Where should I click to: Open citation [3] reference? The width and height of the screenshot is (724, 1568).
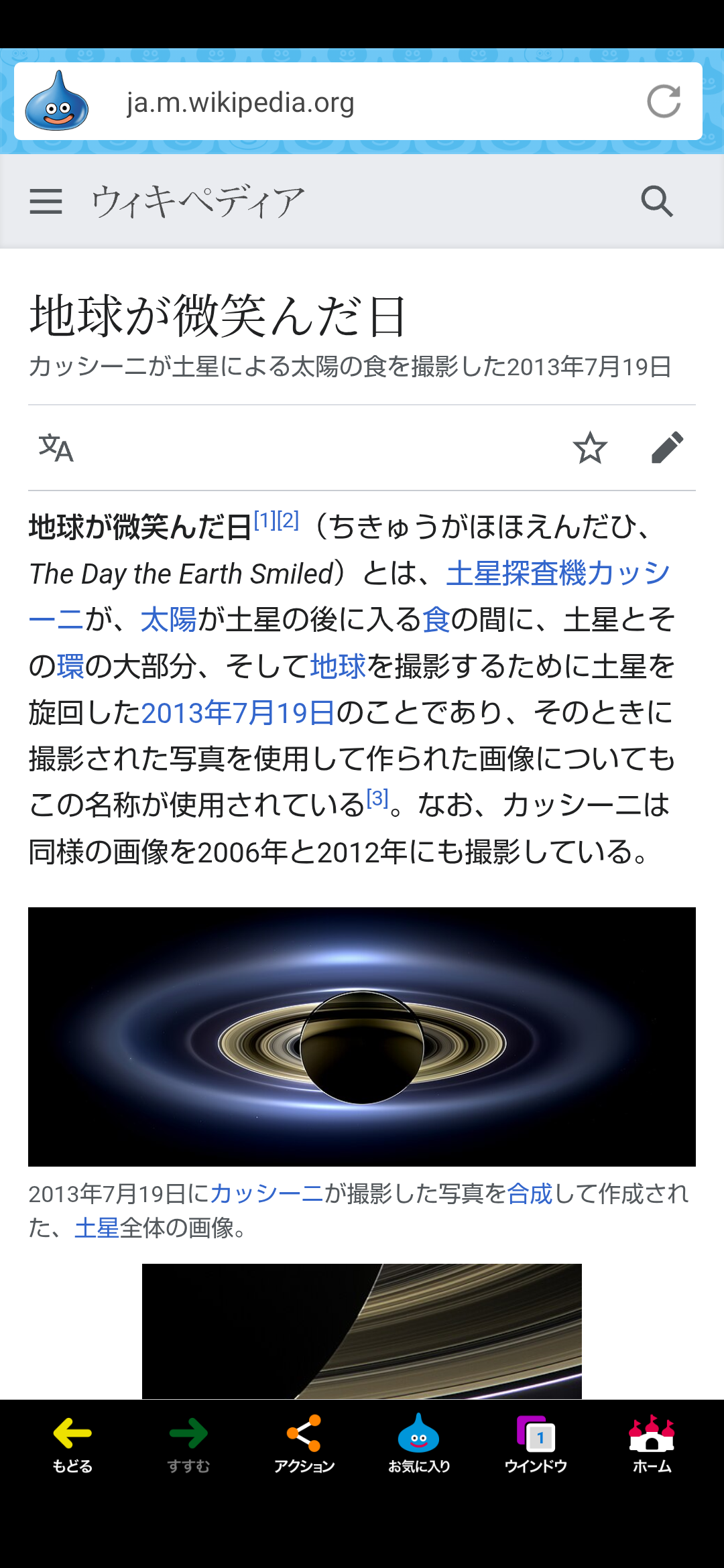point(377,798)
